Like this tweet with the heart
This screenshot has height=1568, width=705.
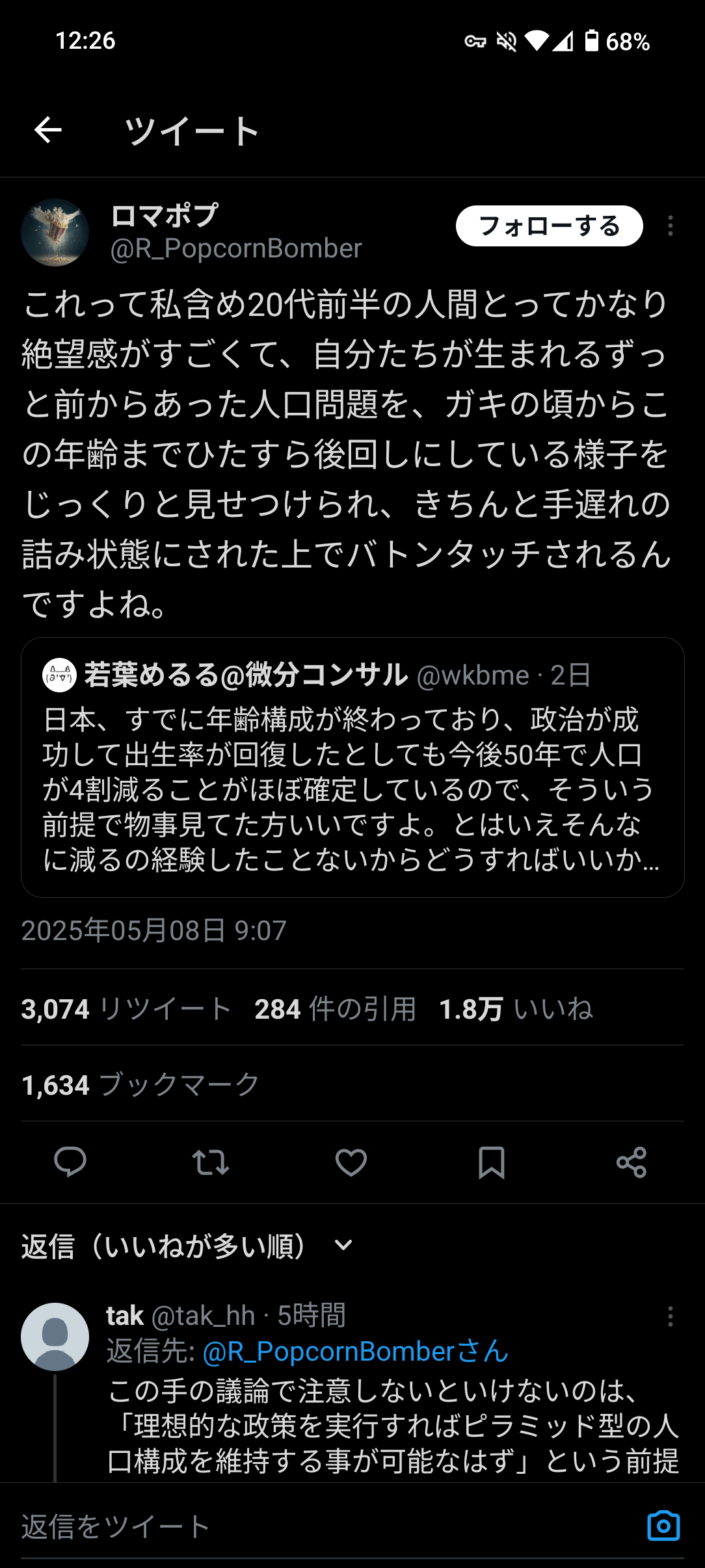click(x=351, y=1162)
